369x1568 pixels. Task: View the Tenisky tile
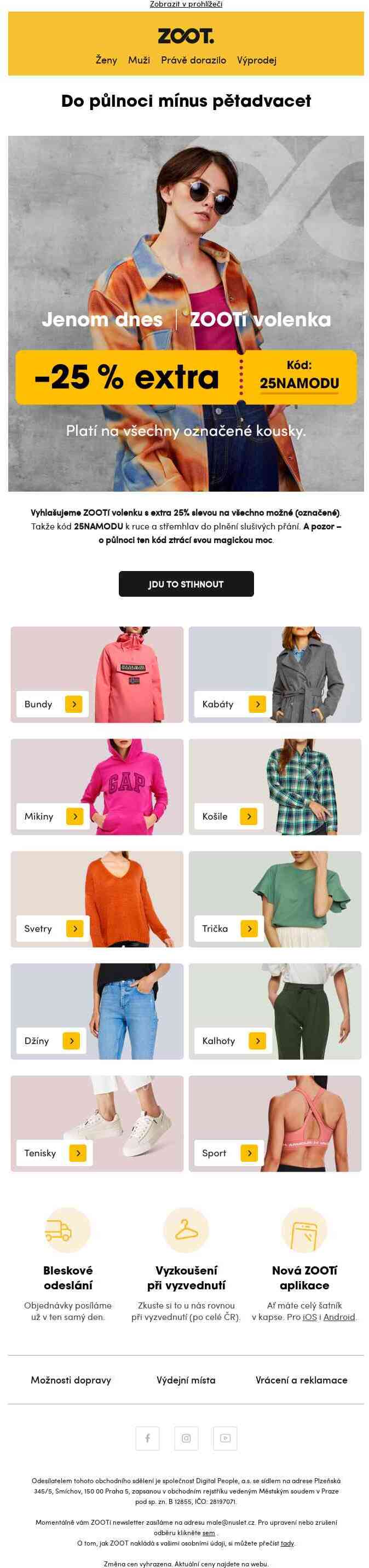coord(97,1123)
